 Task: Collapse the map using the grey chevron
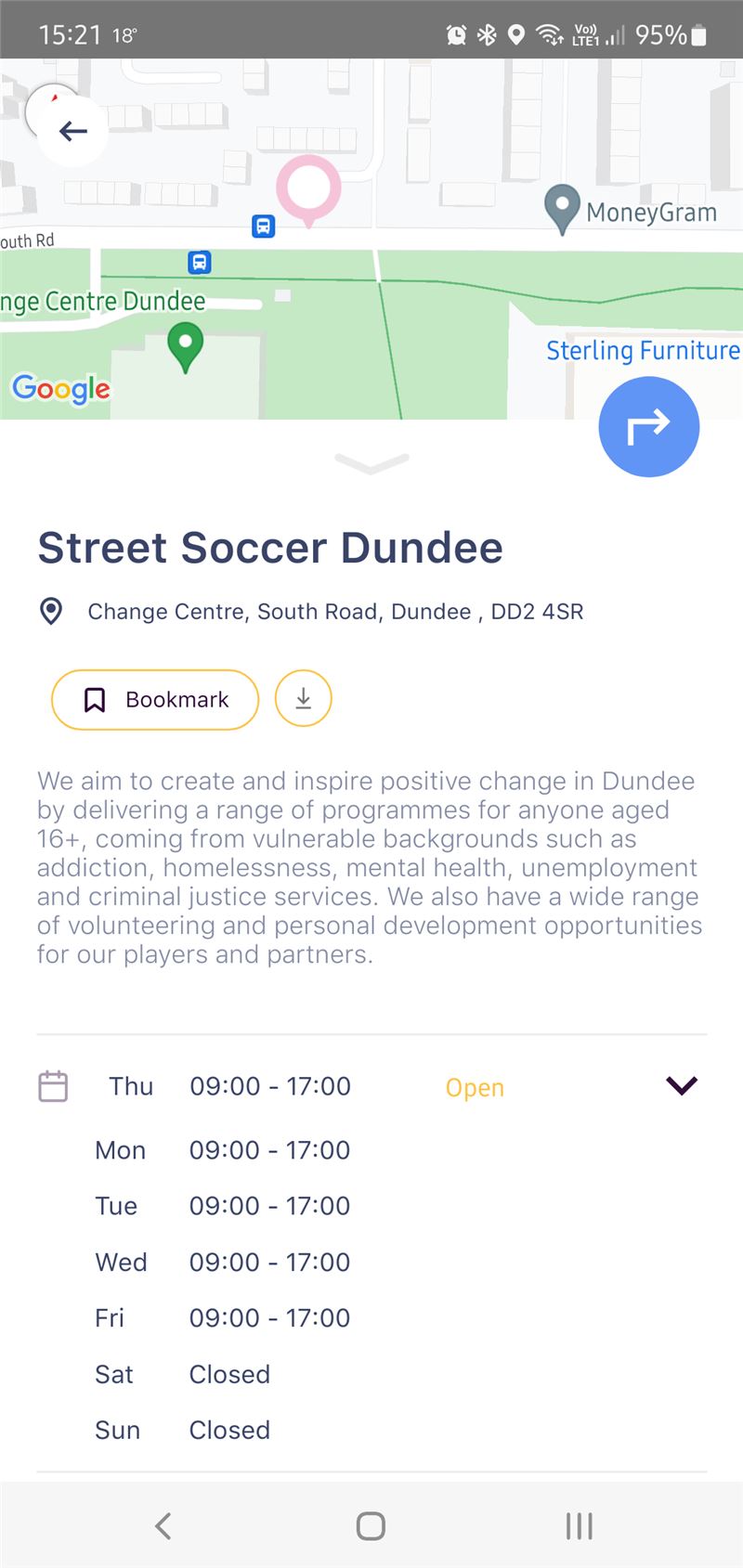click(371, 462)
